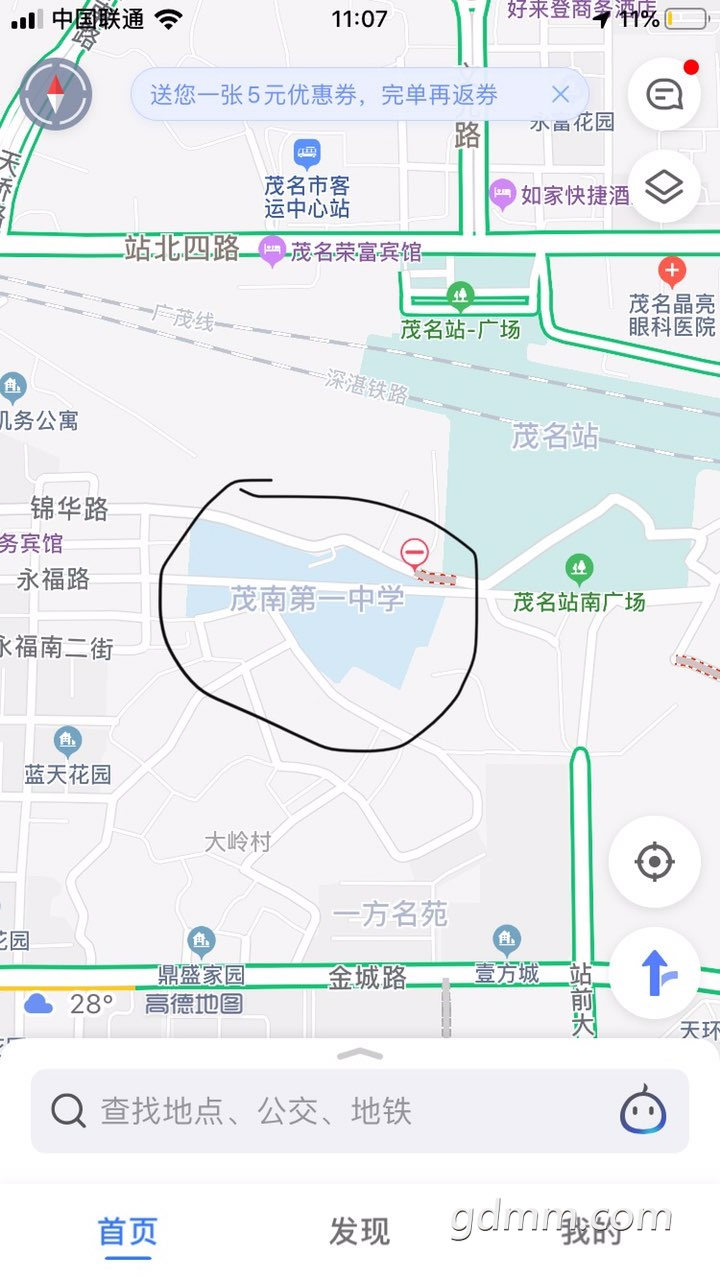Select the 壹方城 map marker
The width and height of the screenshot is (720, 1280).
507,940
